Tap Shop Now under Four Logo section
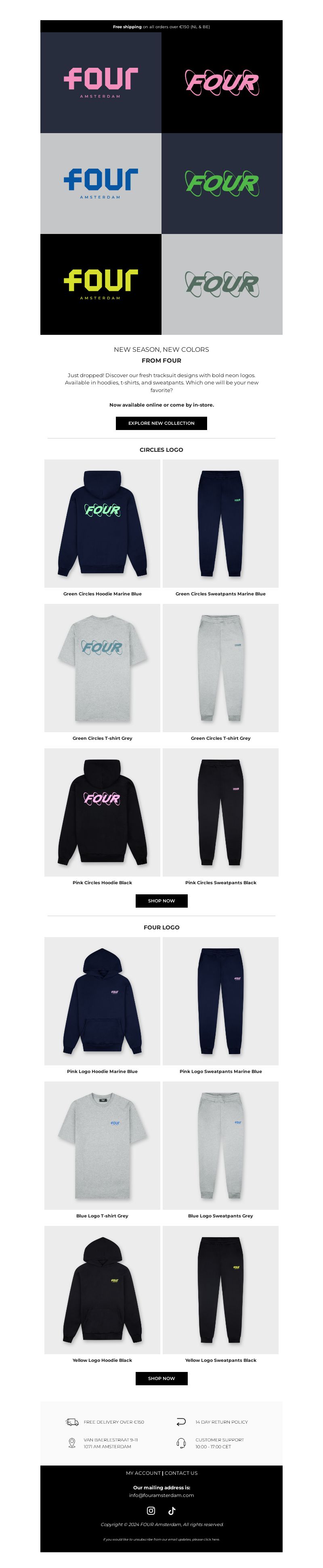The height and width of the screenshot is (1568, 323). (161, 1378)
